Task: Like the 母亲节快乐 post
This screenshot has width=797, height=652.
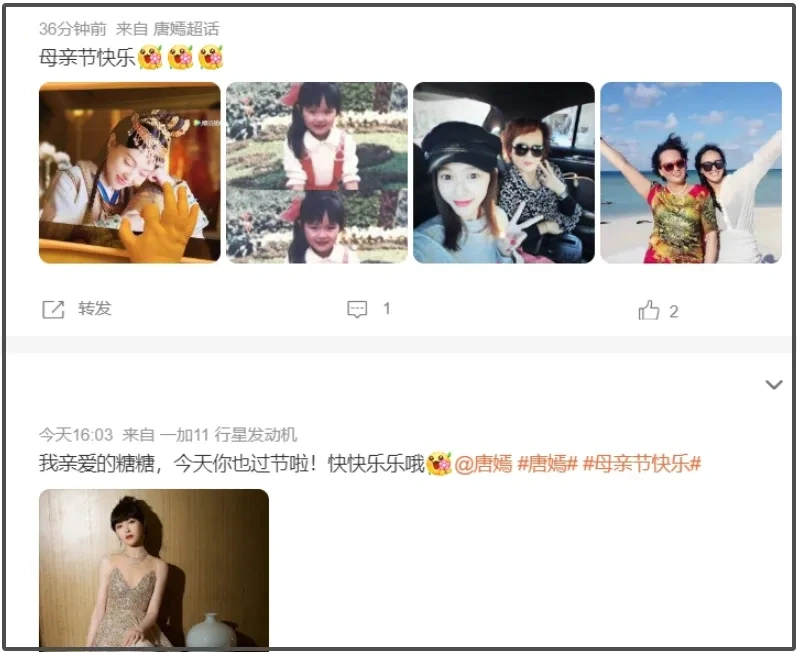Action: click(x=657, y=310)
